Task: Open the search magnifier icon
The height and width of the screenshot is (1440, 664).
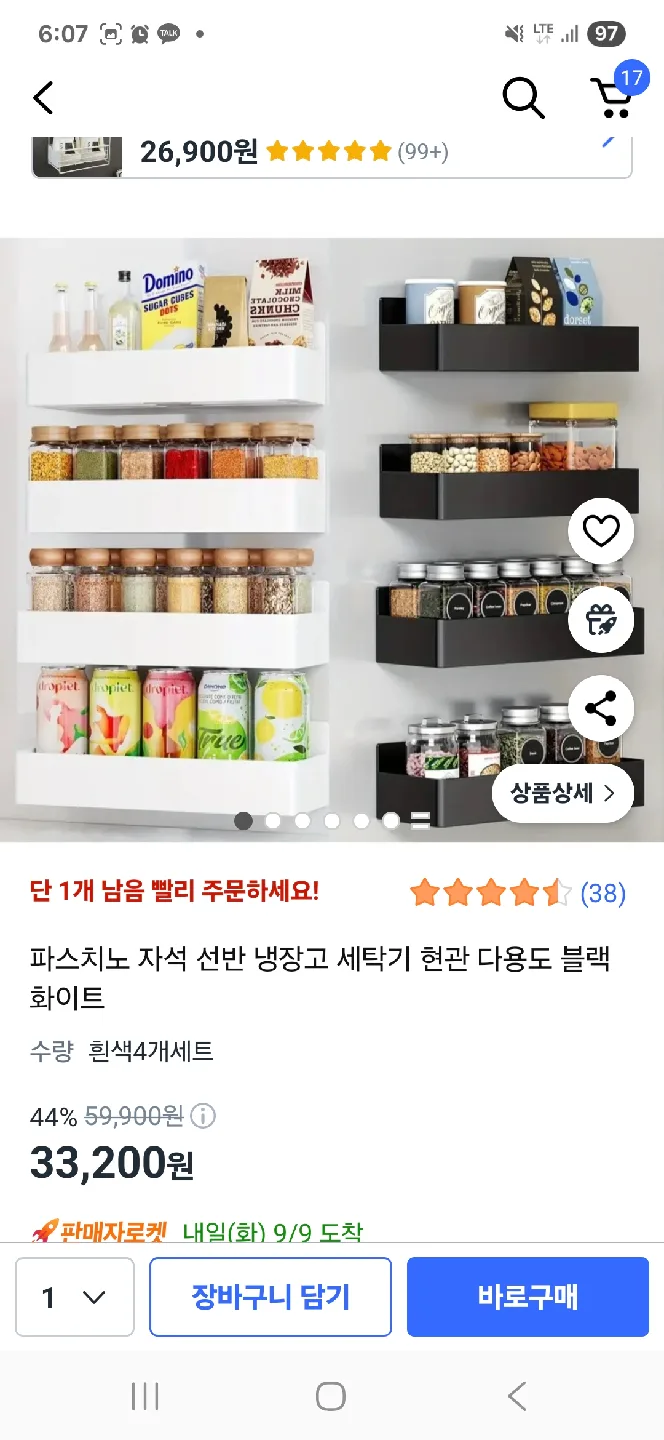Action: pos(522,98)
